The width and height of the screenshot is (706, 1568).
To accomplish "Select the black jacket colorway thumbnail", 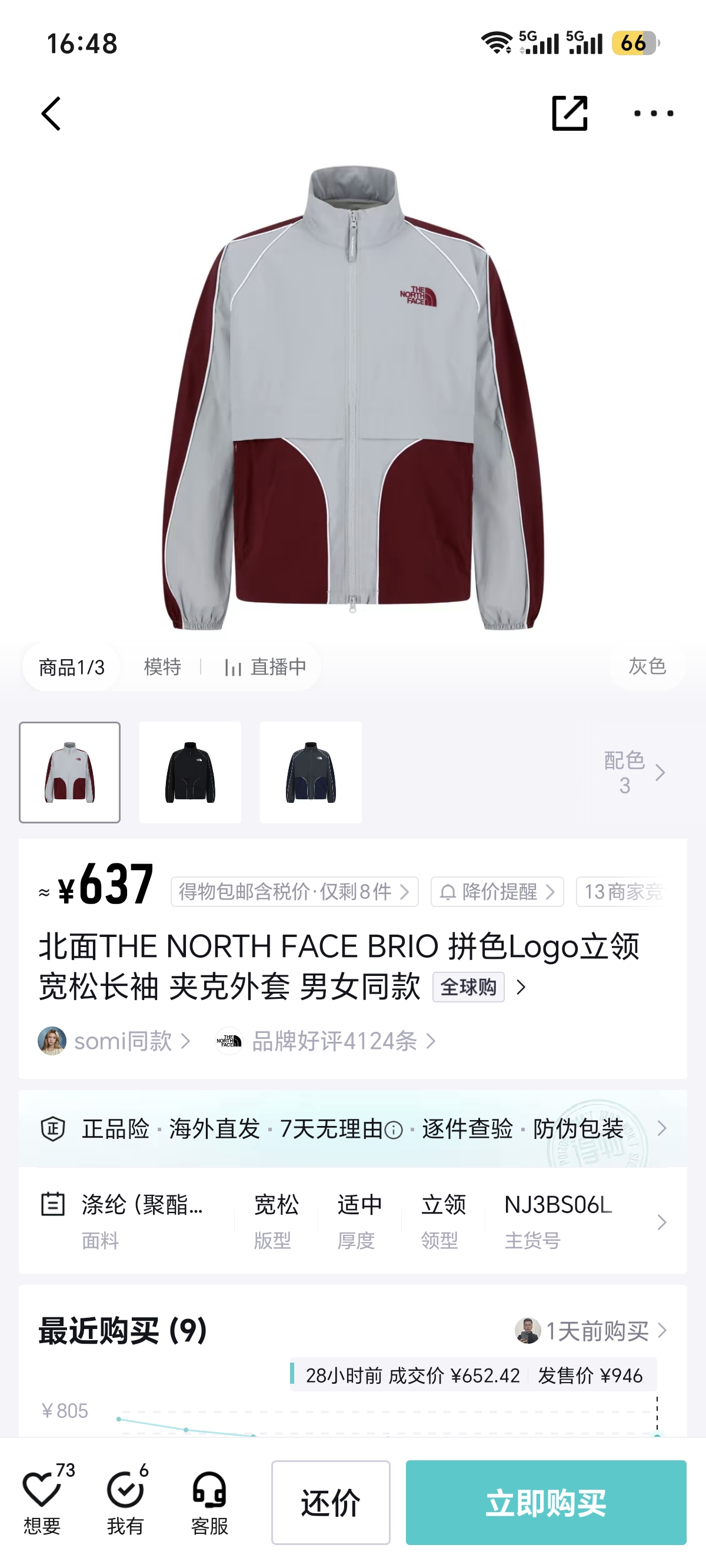I will 191,772.
